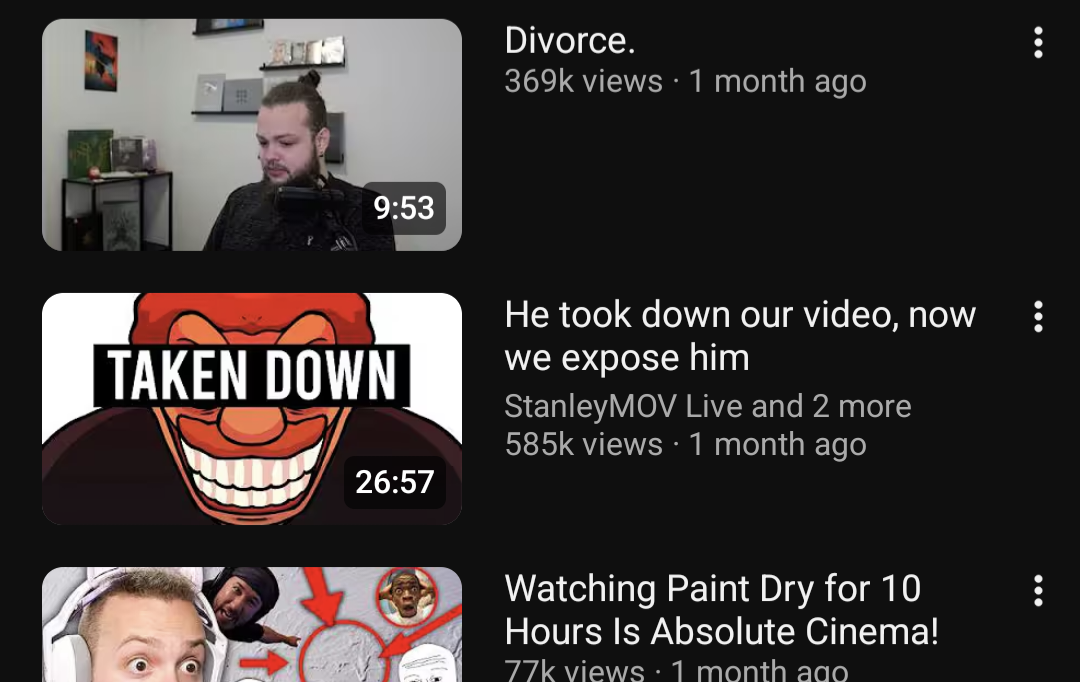Open the three-dot menu for Watching Paint Dry video

[x=1038, y=591]
